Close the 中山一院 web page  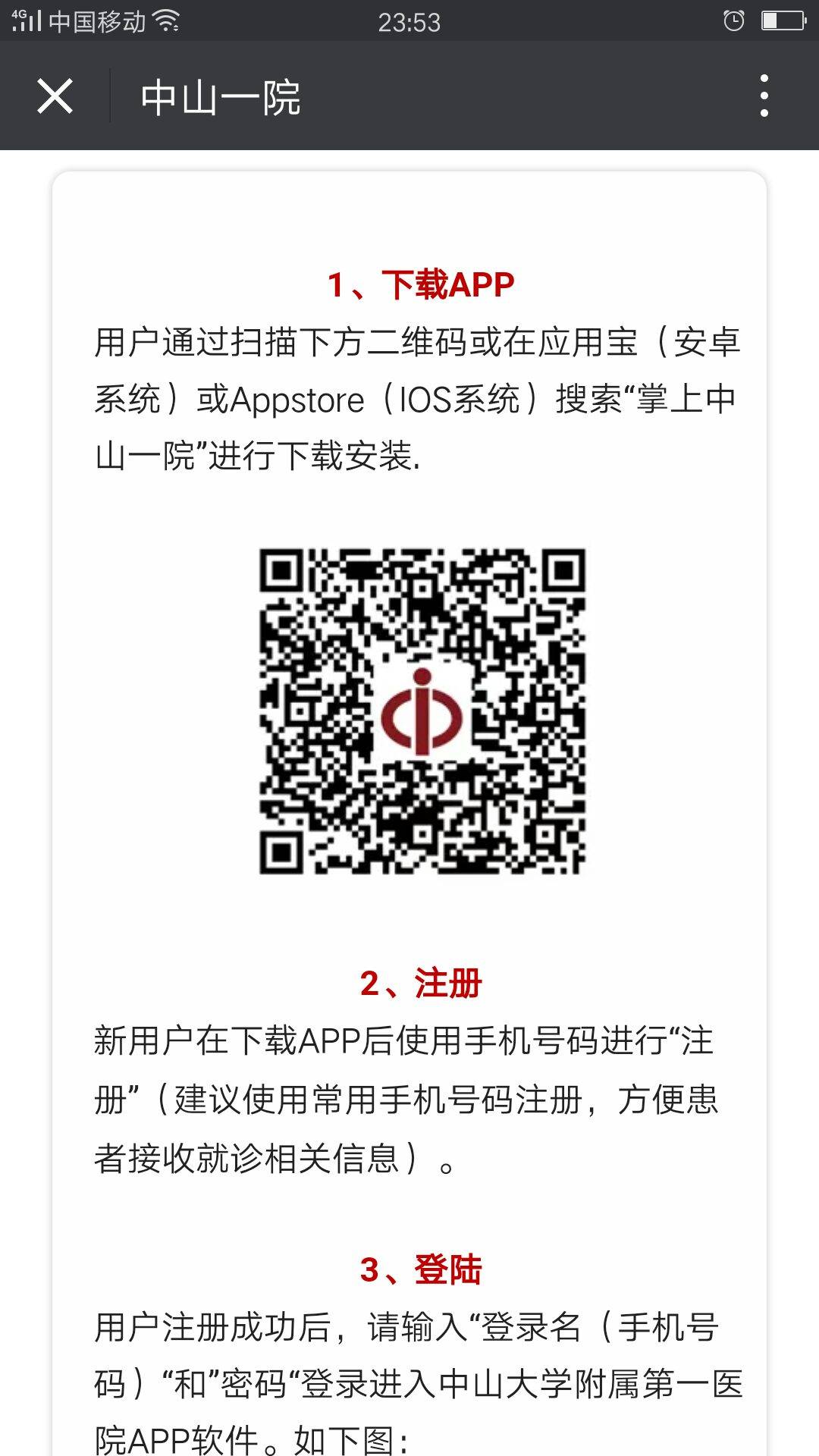coord(55,96)
